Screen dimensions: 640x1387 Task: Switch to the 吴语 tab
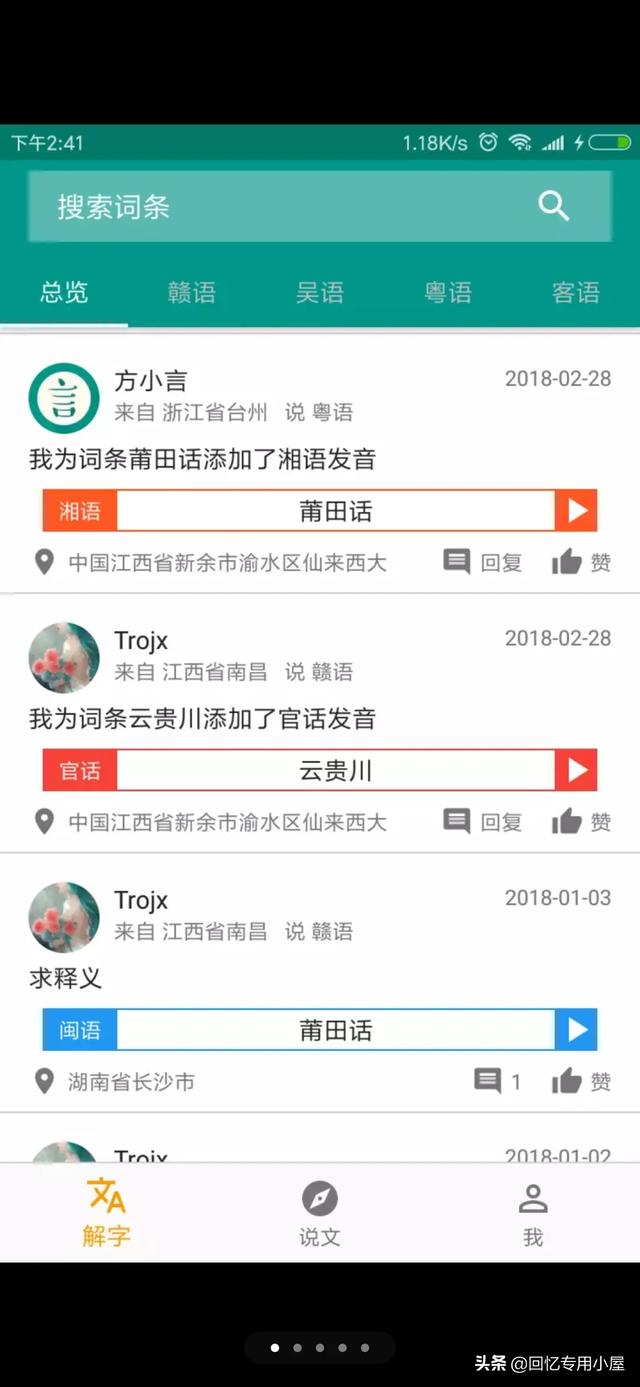click(x=320, y=292)
